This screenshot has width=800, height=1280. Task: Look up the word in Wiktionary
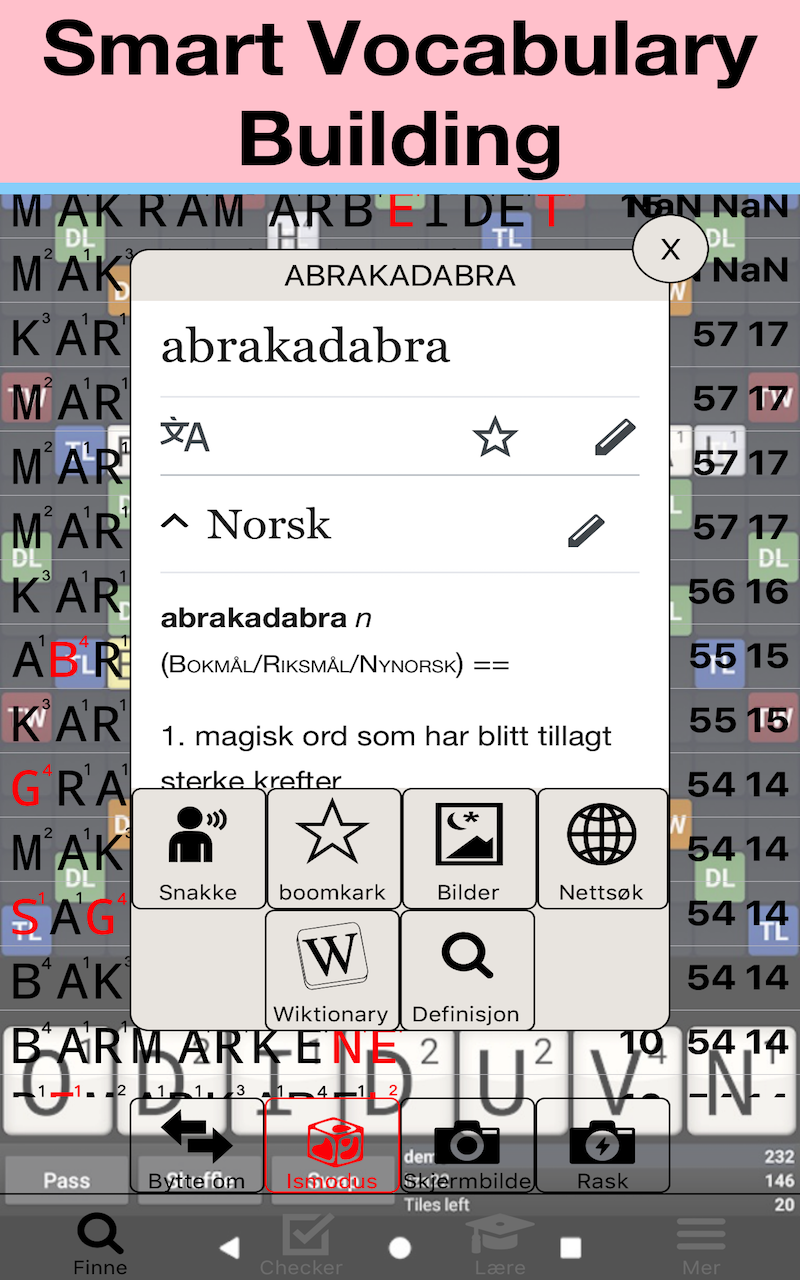click(x=332, y=969)
